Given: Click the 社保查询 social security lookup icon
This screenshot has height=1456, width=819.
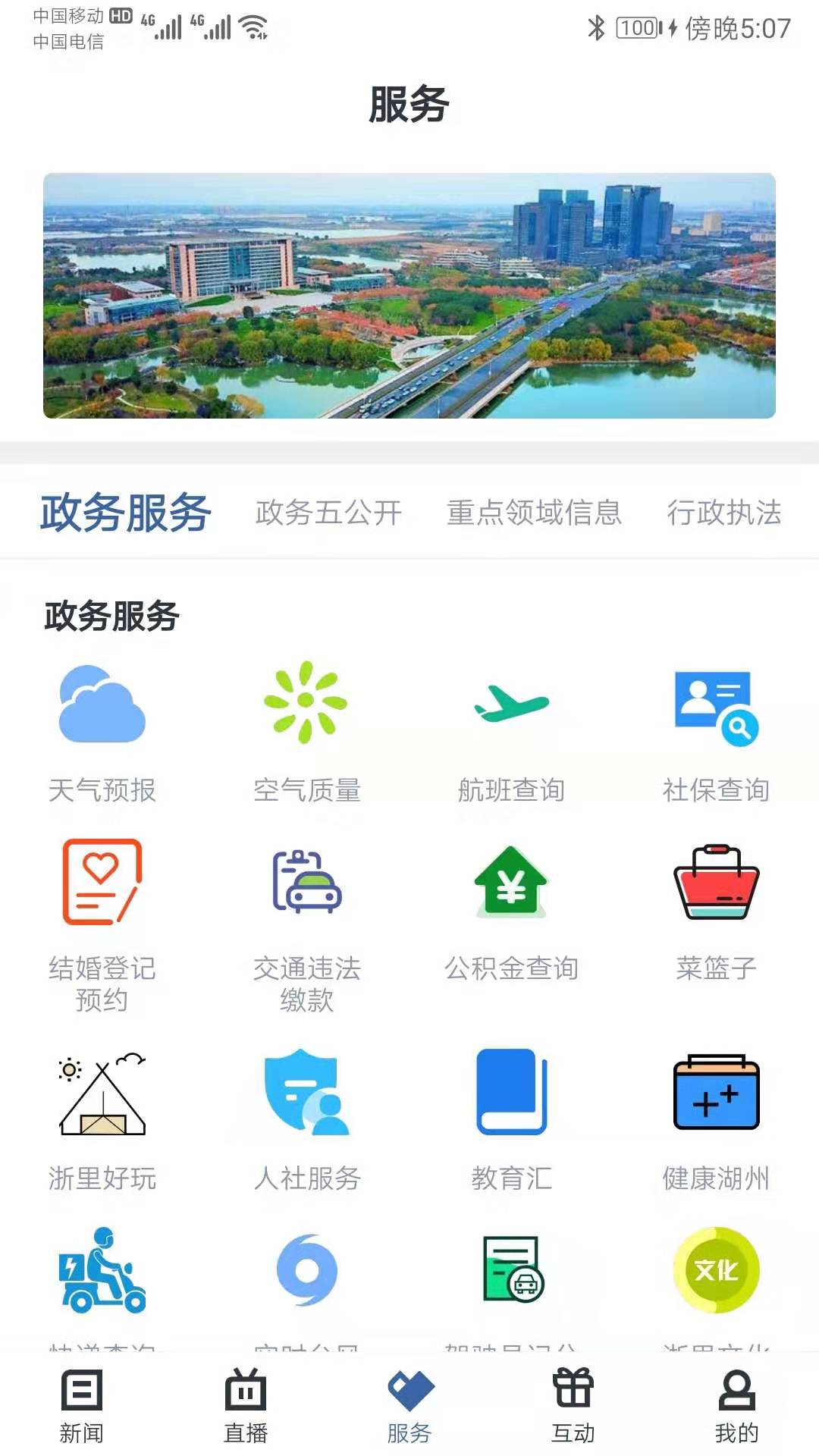Looking at the screenshot, I should tap(717, 705).
